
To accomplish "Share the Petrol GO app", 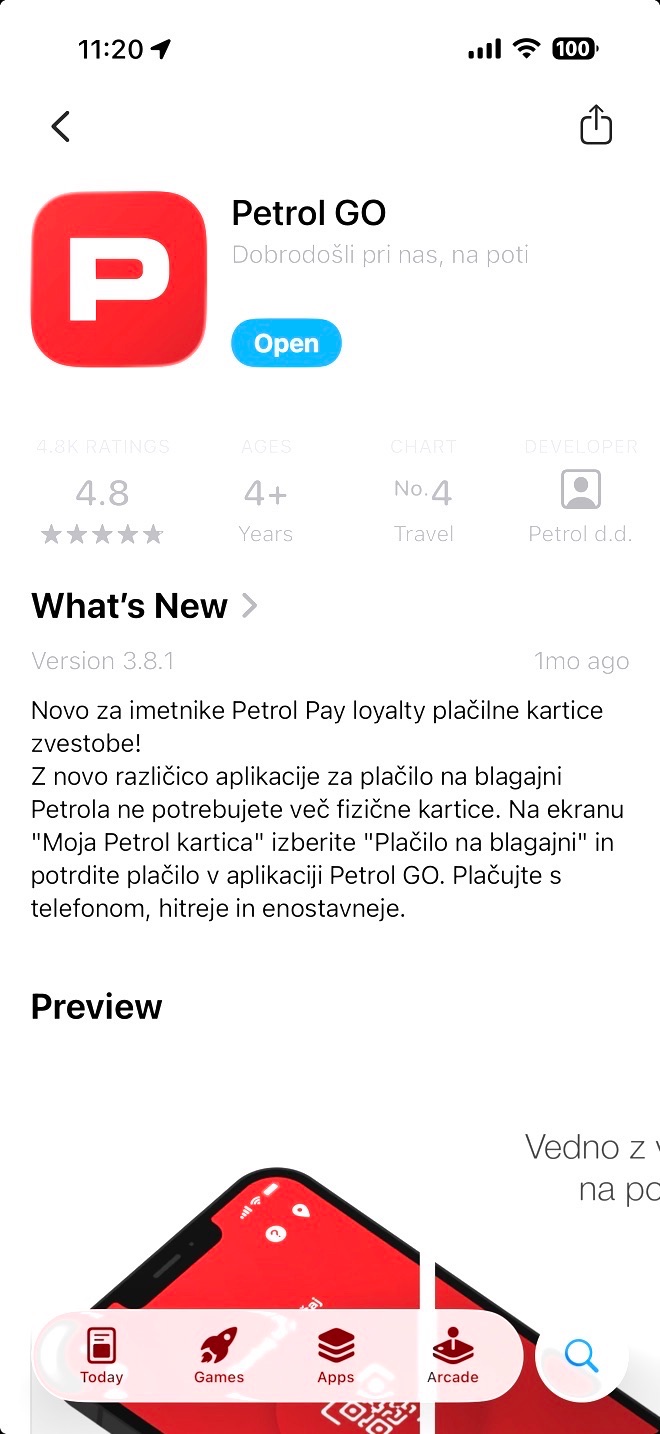I will click(x=595, y=126).
